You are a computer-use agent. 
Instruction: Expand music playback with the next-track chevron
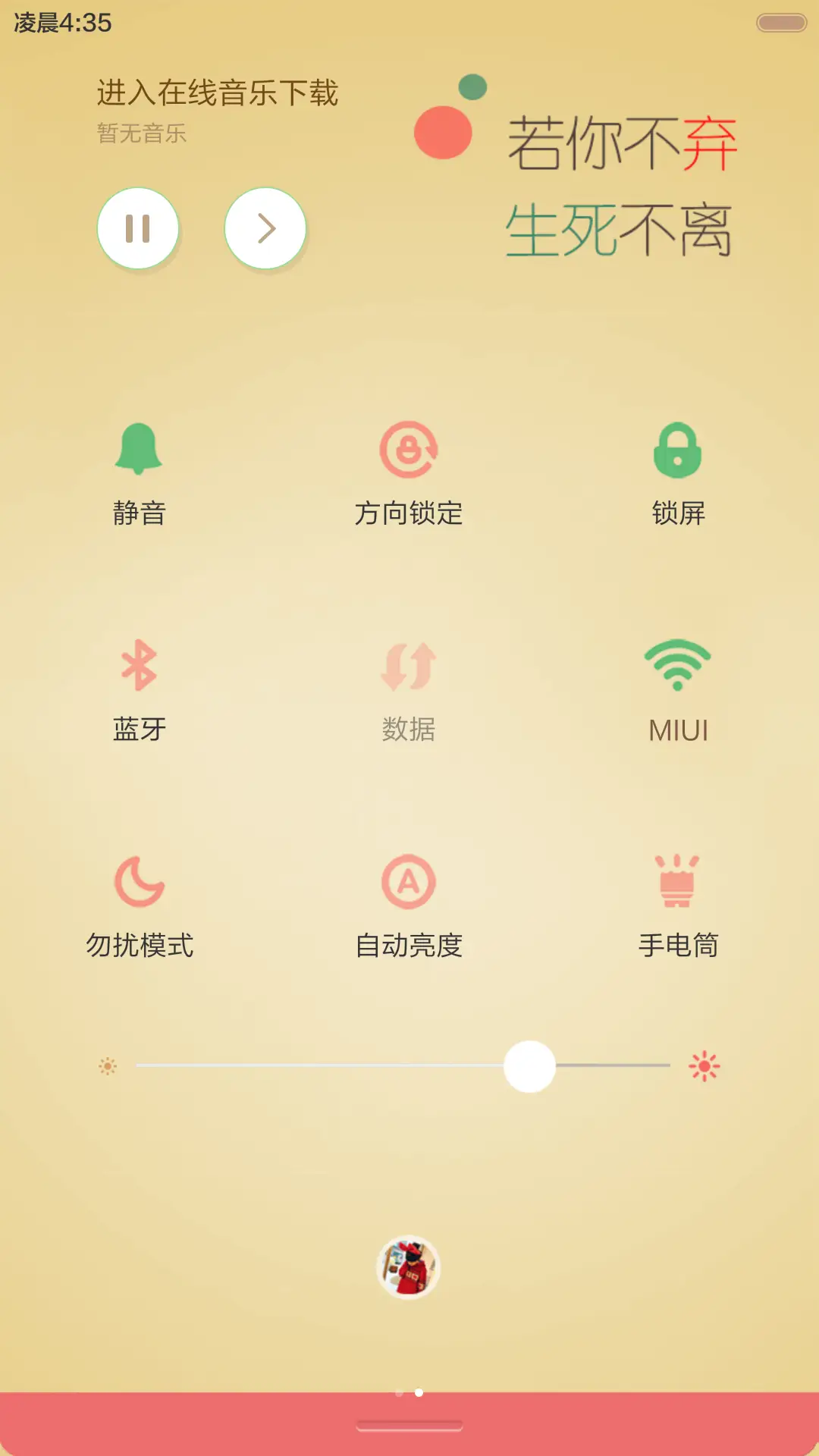pos(264,227)
